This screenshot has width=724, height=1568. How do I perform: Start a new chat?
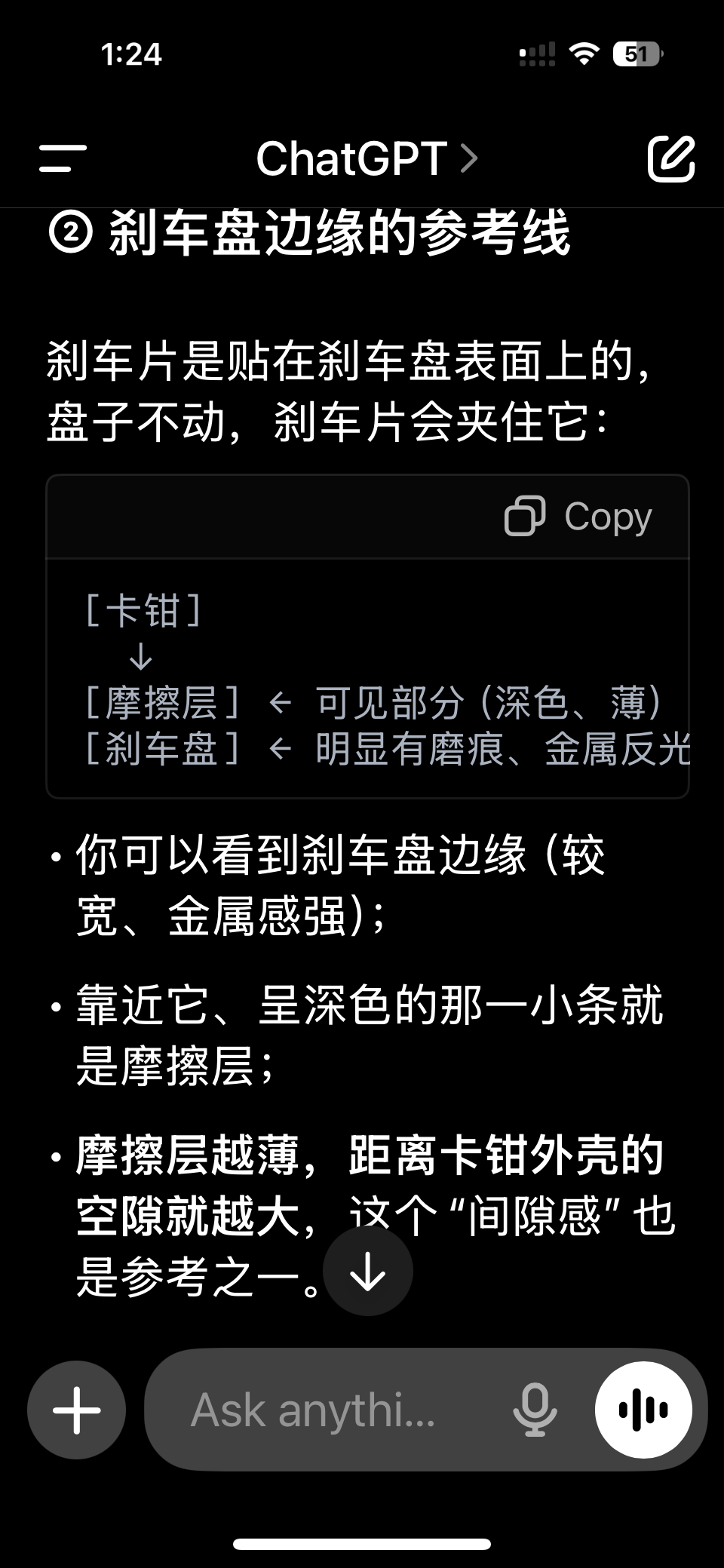point(671,158)
